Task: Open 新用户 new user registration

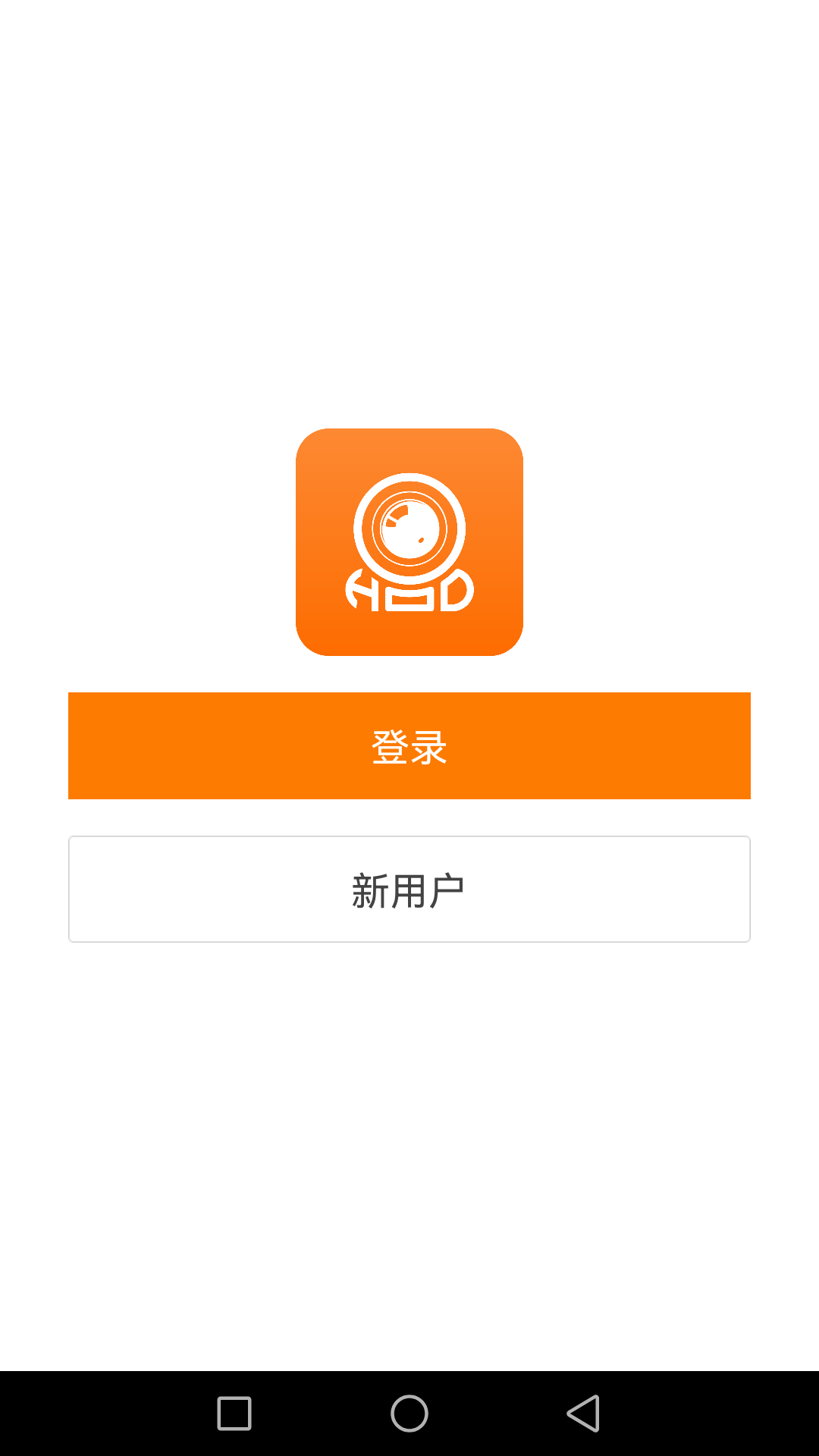Action: [409, 889]
